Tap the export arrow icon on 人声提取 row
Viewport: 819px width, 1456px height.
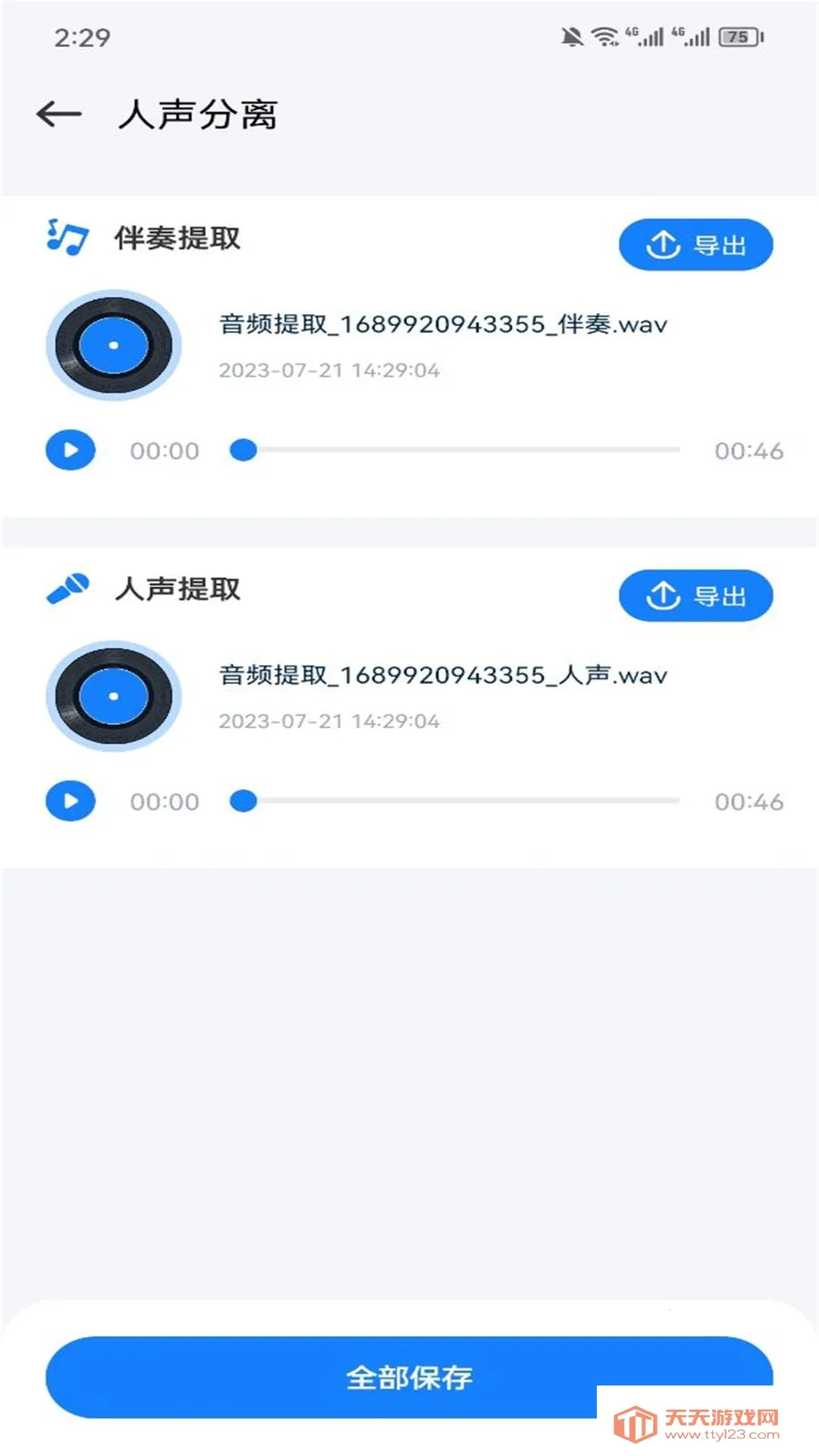coord(662,596)
